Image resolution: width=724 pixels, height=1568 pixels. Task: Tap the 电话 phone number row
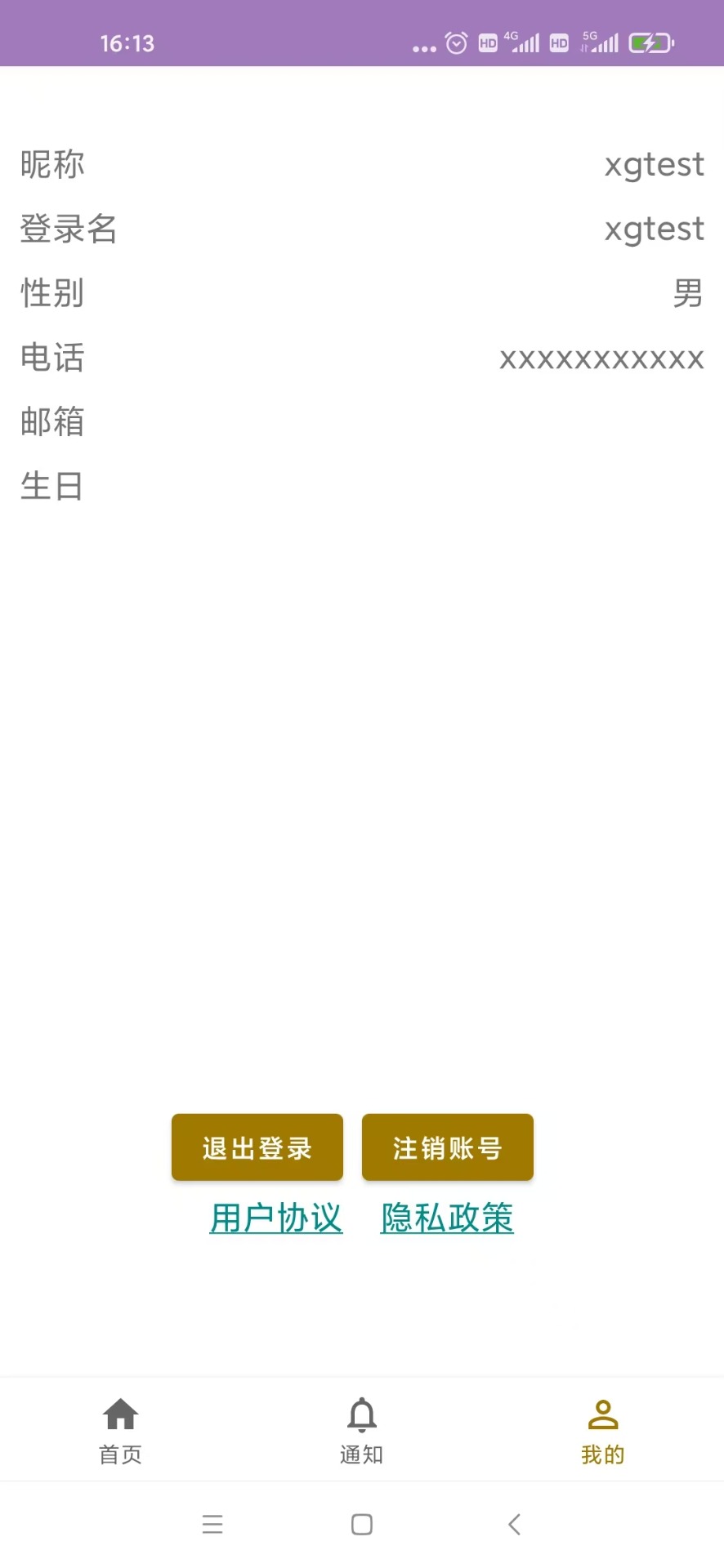pos(362,358)
